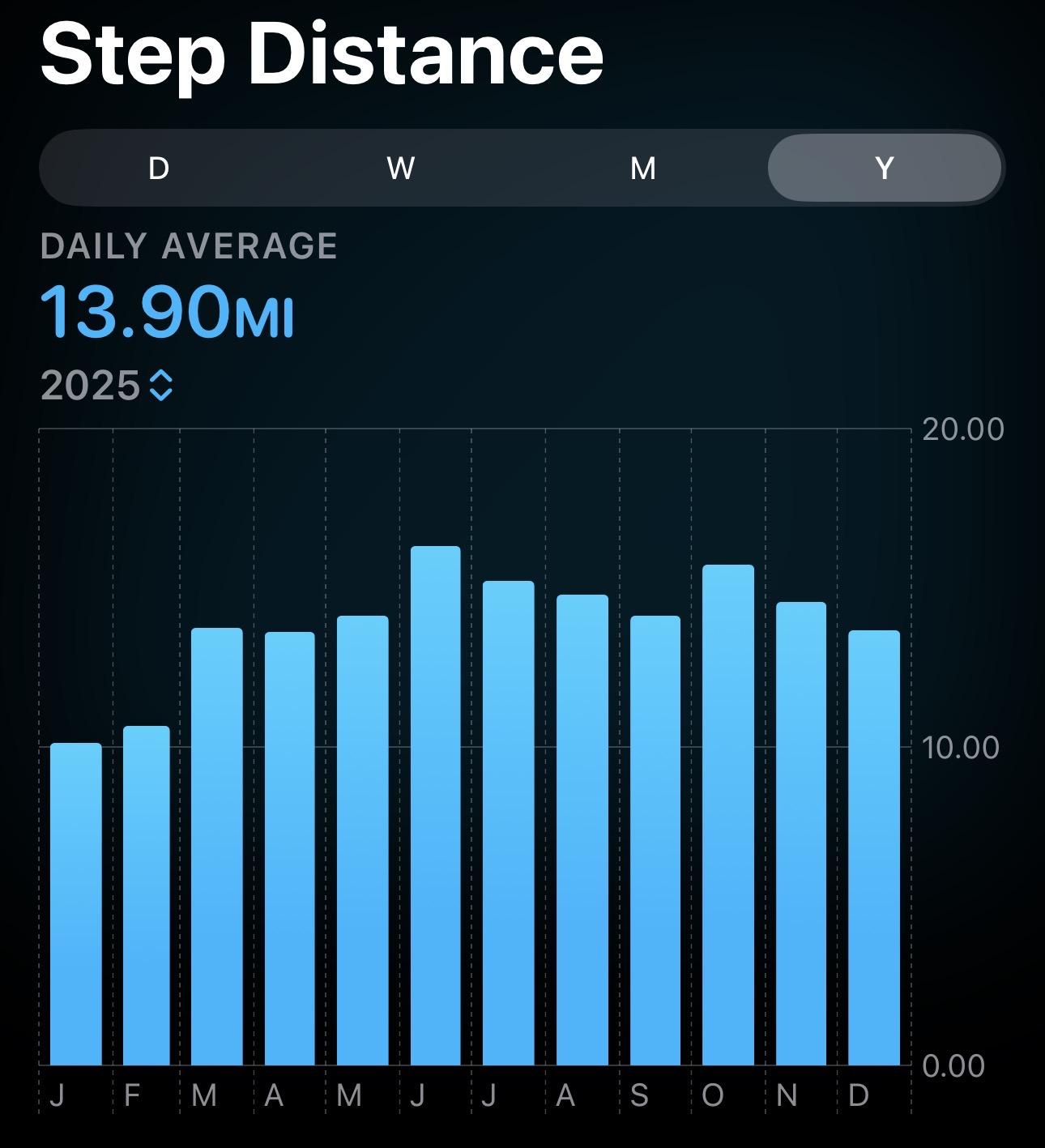This screenshot has width=1045, height=1148.
Task: Select the October bar in the chart
Action: [x=727, y=814]
